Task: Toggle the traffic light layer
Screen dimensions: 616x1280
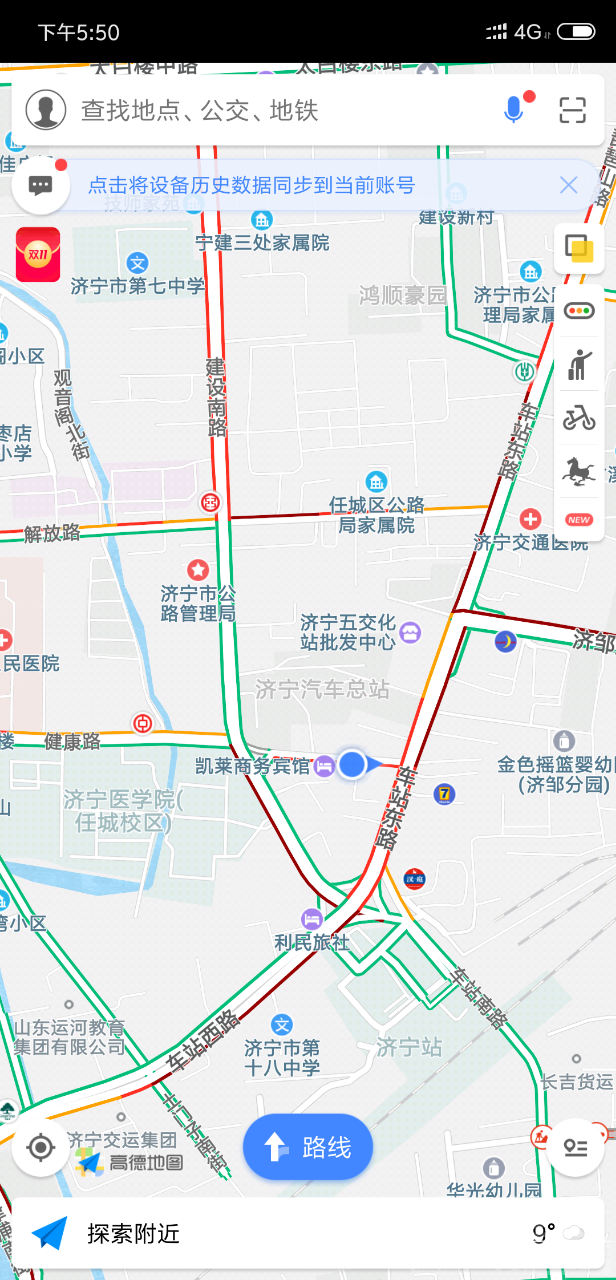Action: coord(579,311)
